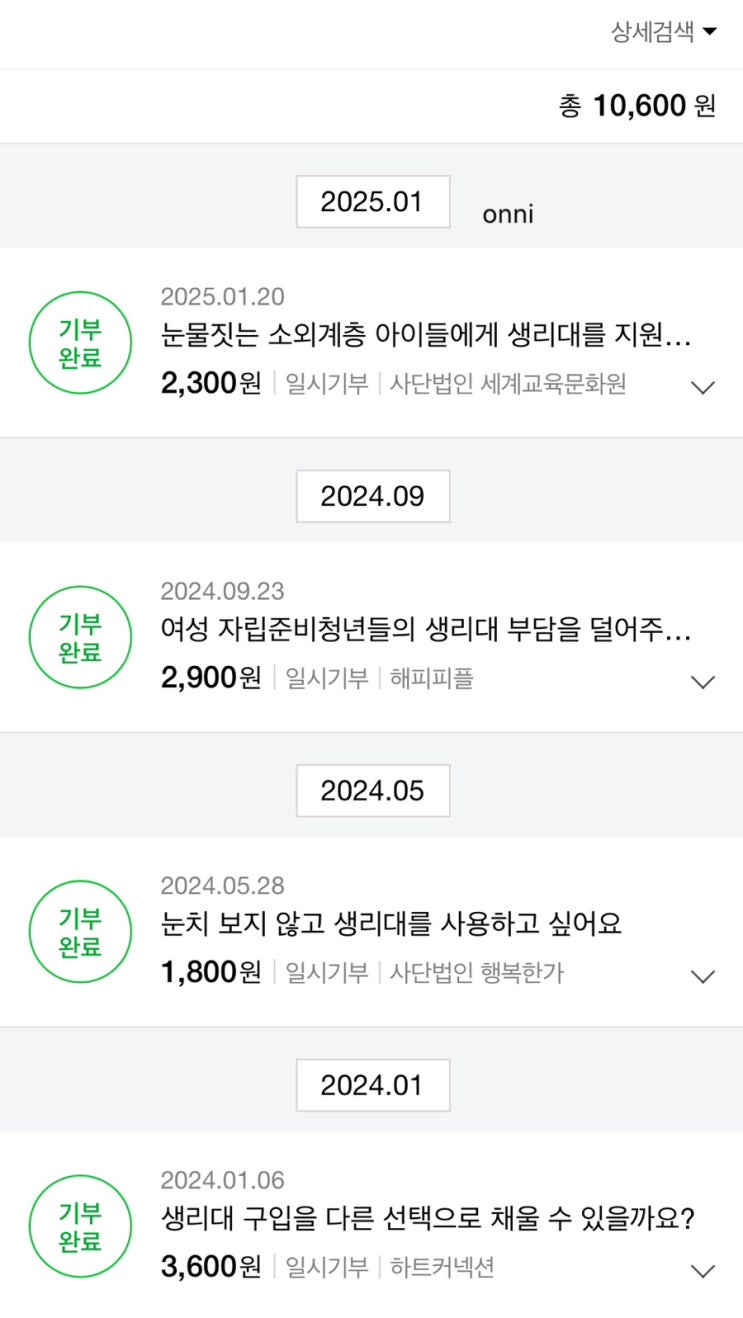Expand the 3,600원 하트커넥션 donation details
This screenshot has width=743, height=1318.
[x=703, y=1271]
